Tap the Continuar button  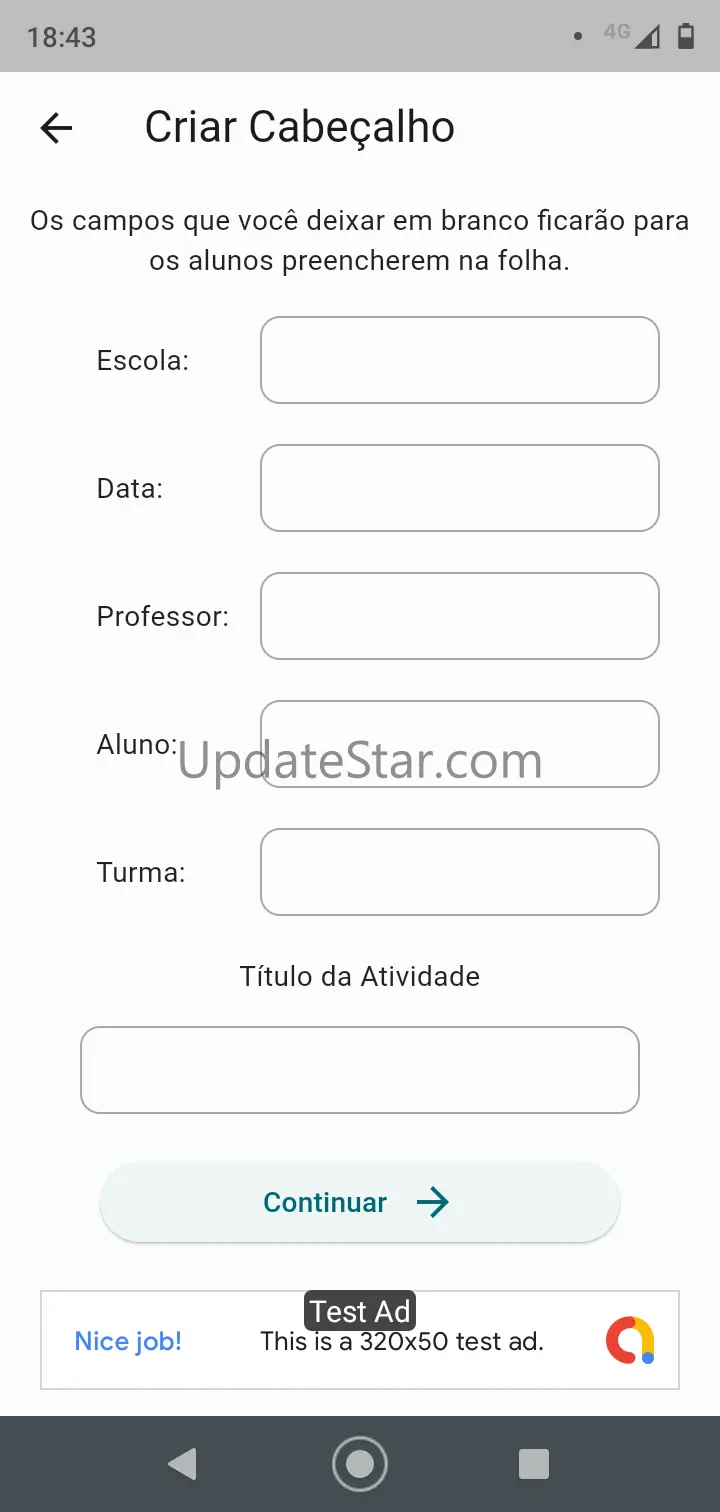pos(360,1202)
